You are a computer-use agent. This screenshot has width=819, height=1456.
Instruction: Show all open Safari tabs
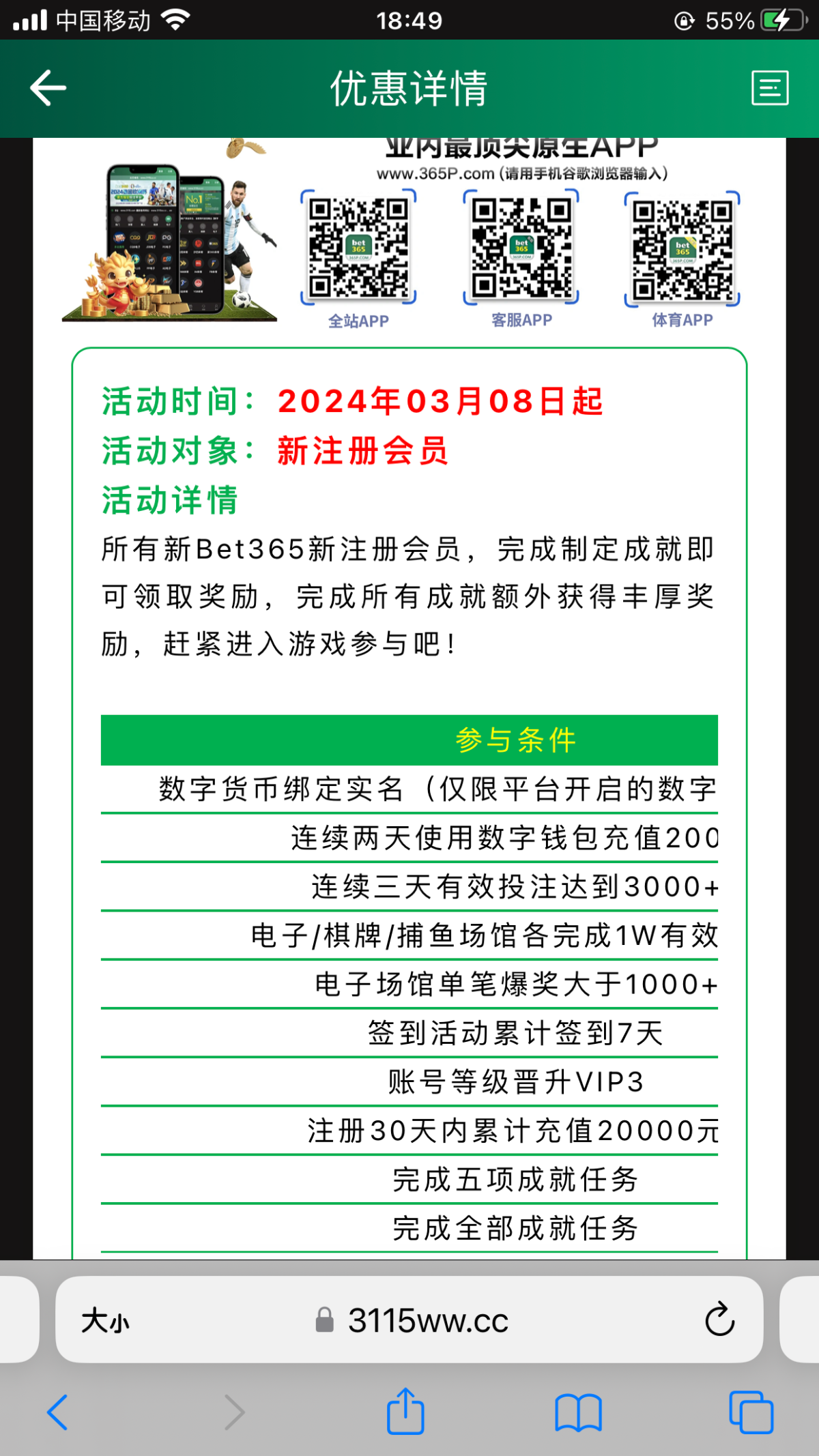pyautogui.click(x=751, y=1412)
